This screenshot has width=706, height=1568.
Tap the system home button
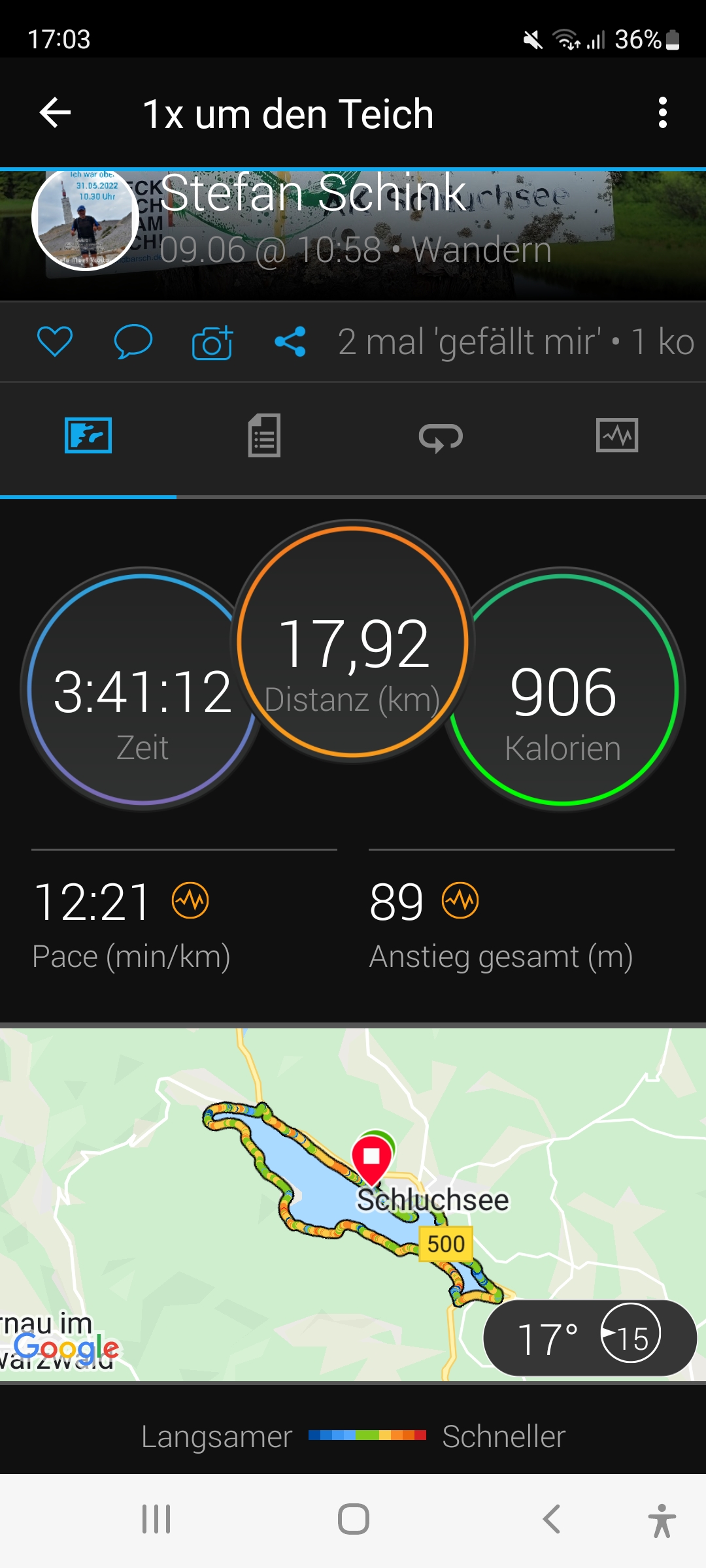point(353,1519)
